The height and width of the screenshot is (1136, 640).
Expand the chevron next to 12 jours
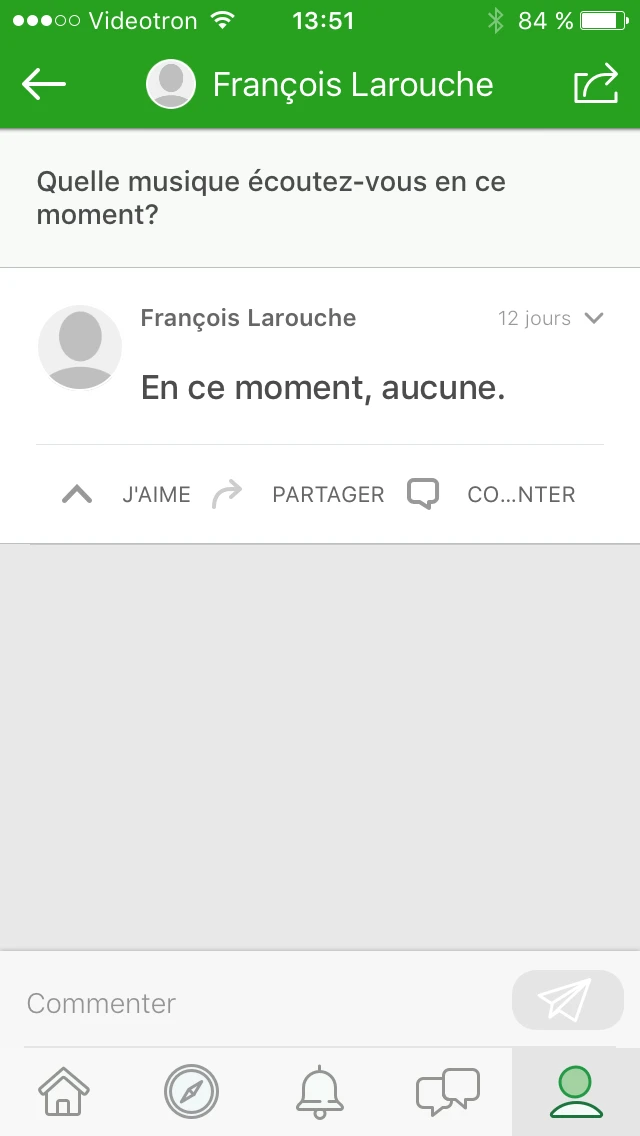[x=594, y=318]
